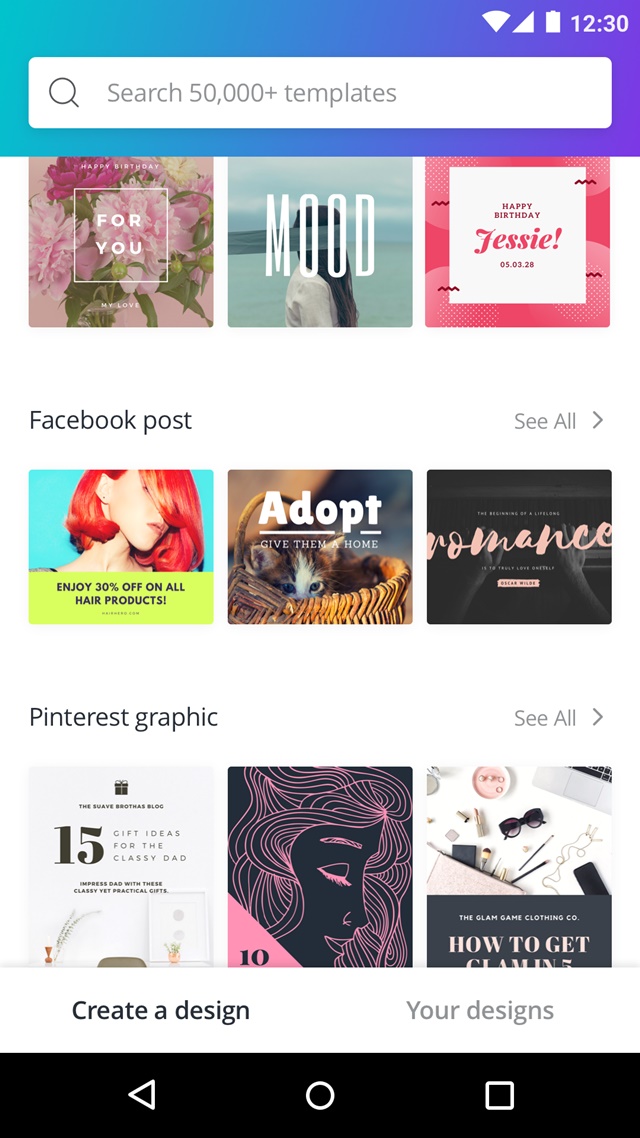See all Facebook post templates
Screen dimensions: 640x1138
pos(558,421)
